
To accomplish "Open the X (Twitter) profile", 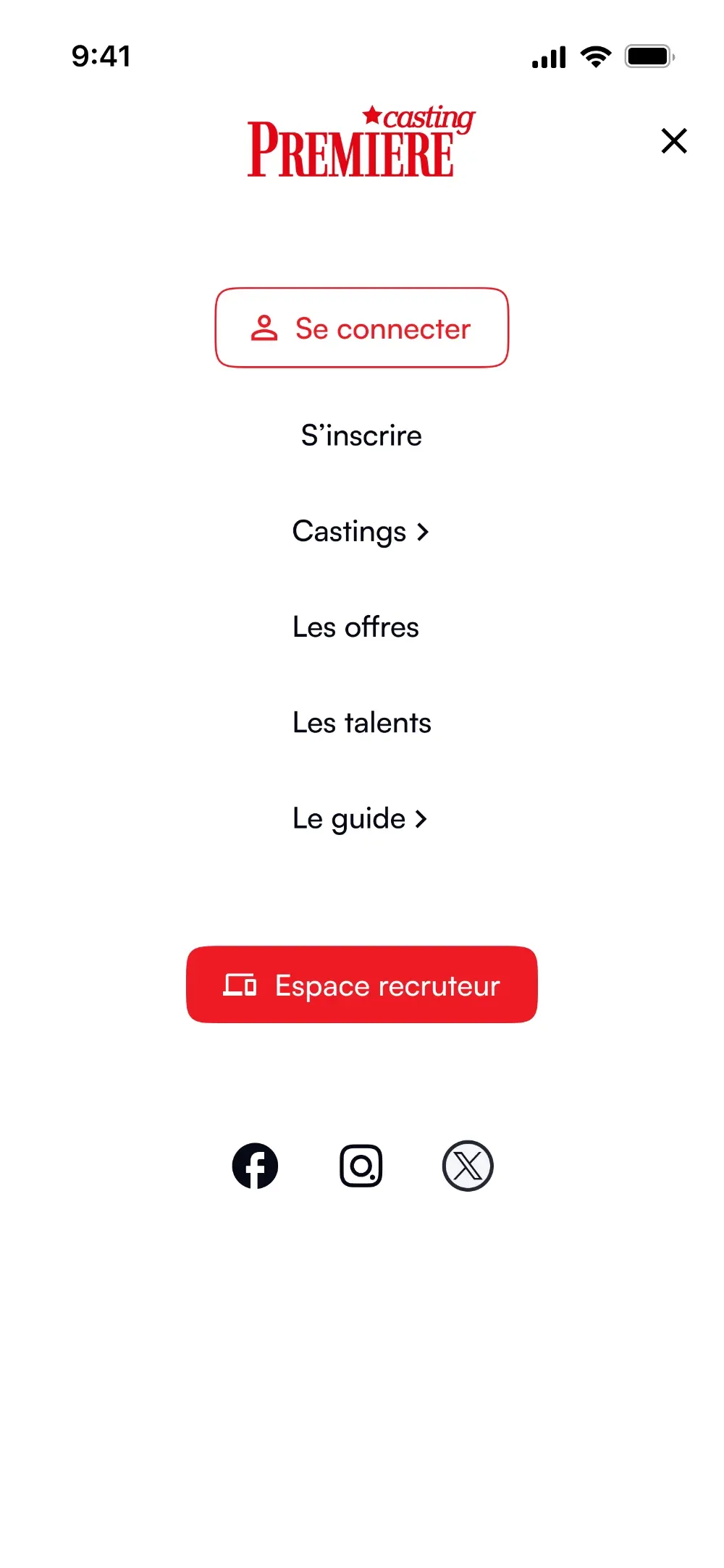I will coord(468,1166).
